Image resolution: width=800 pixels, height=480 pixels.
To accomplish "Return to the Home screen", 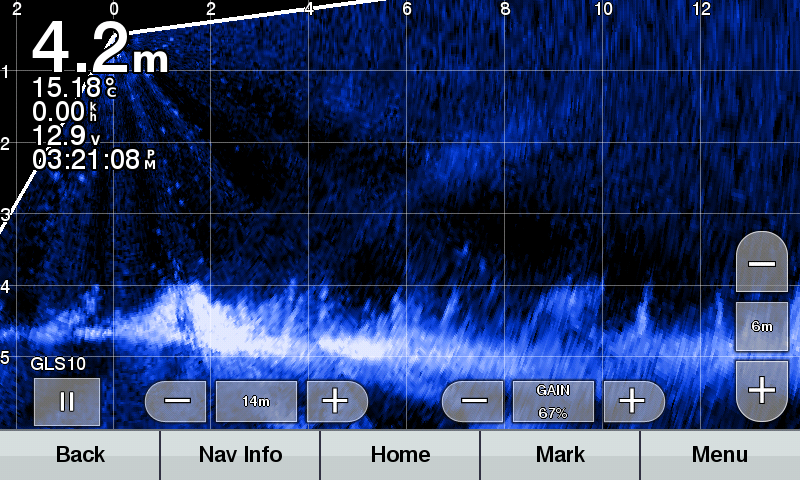I will tap(400, 455).
